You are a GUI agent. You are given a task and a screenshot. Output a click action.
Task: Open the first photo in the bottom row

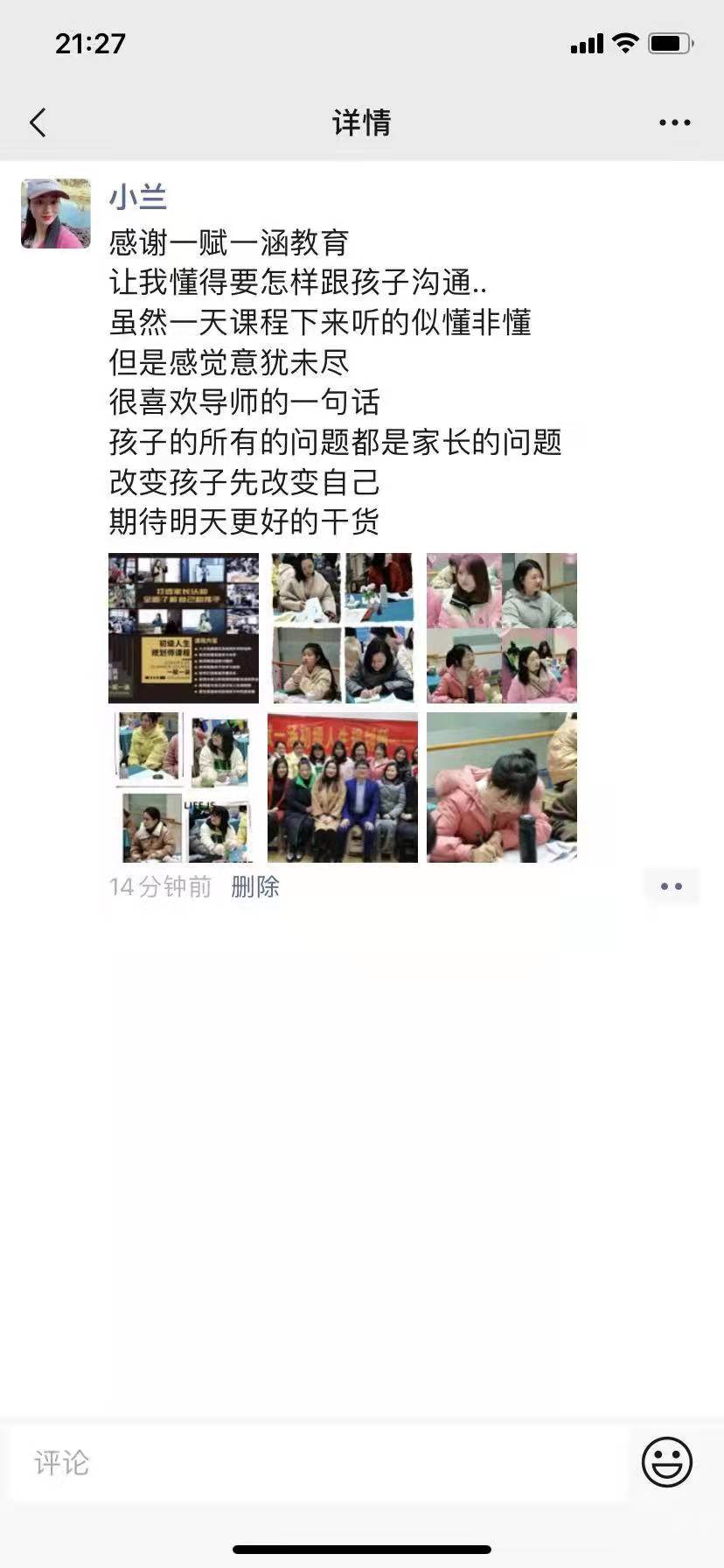coord(184,787)
